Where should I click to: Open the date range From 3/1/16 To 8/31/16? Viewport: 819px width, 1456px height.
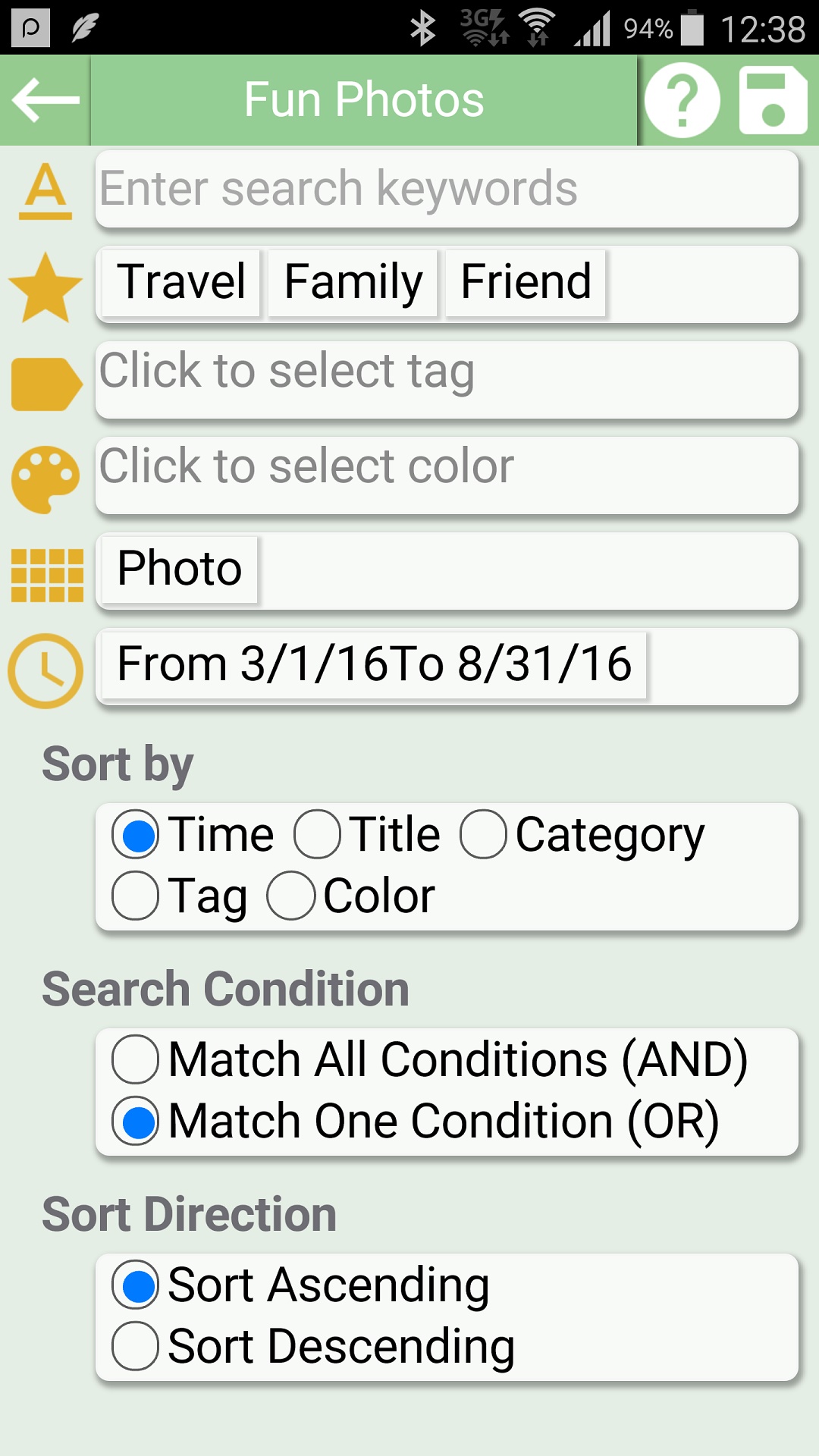(375, 664)
